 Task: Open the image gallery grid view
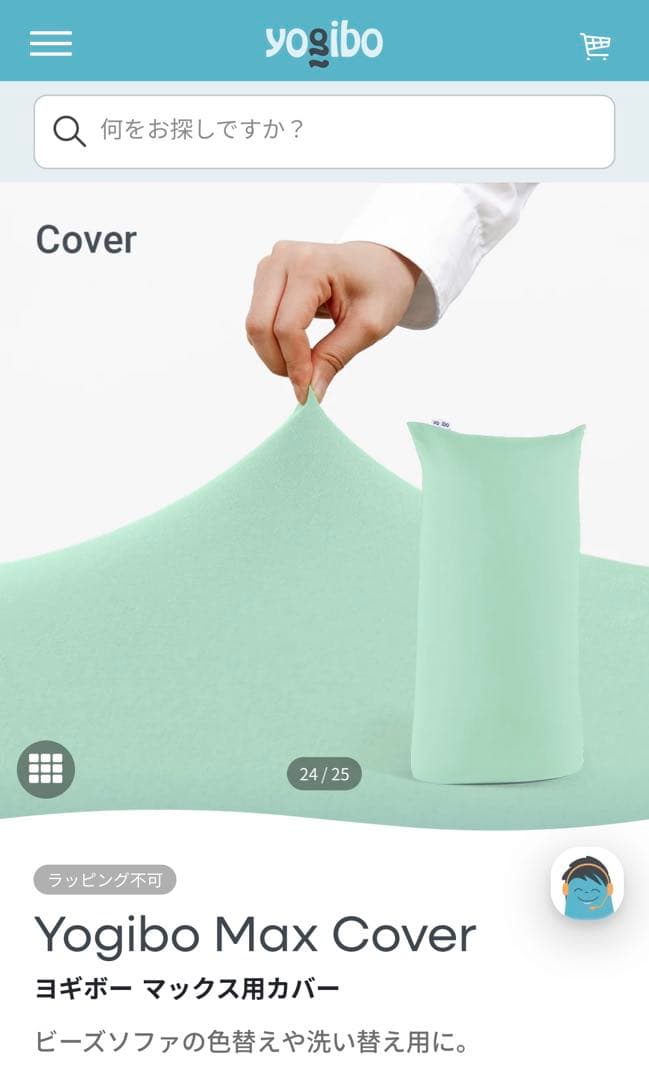[x=46, y=768]
